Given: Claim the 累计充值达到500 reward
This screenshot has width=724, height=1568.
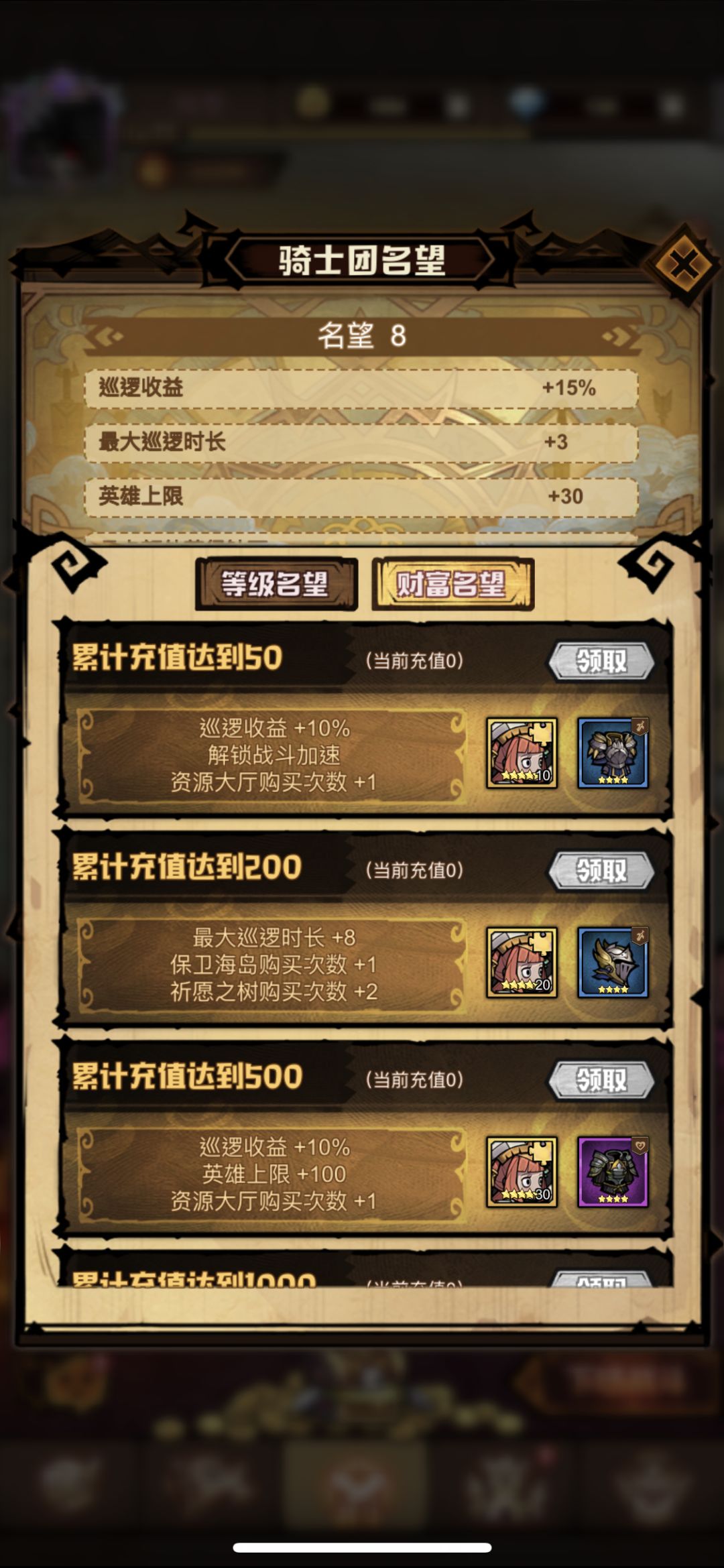Looking at the screenshot, I should (x=601, y=1080).
